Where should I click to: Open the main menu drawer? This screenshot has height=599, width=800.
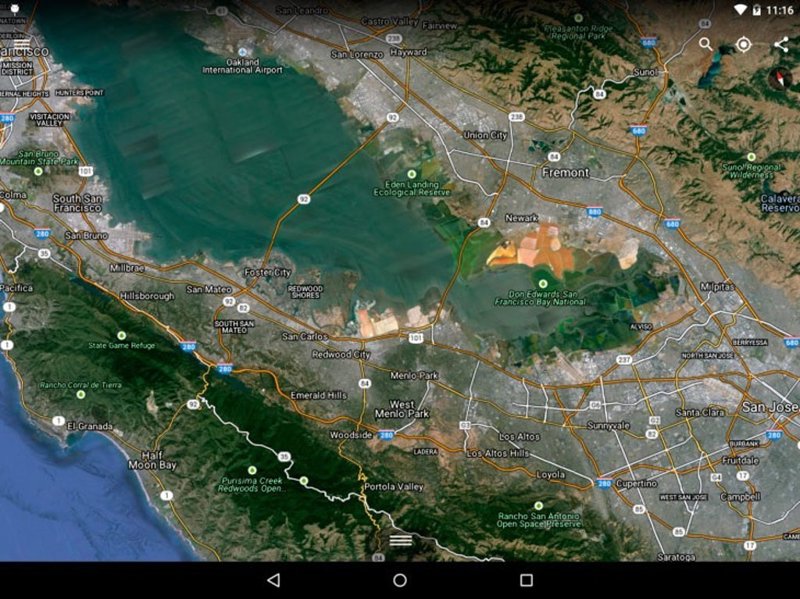[22, 43]
